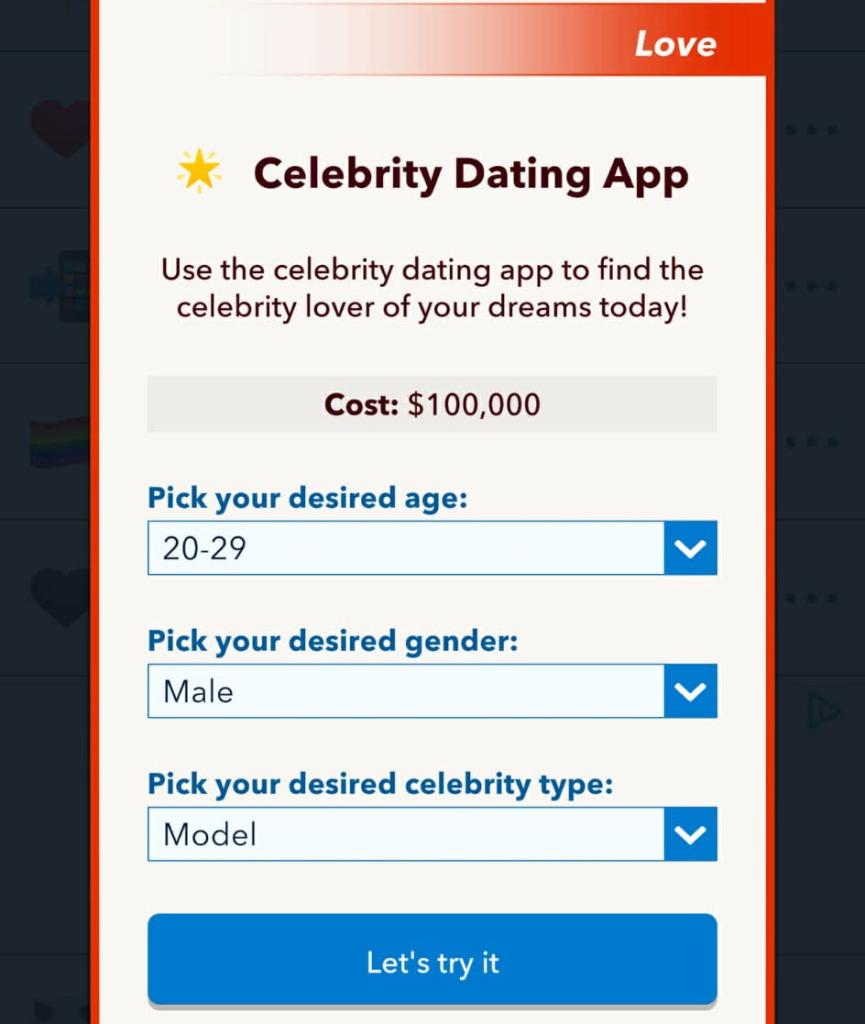This screenshot has width=865, height=1024.
Task: Click the blue chevron on the age dropdown
Action: point(691,548)
